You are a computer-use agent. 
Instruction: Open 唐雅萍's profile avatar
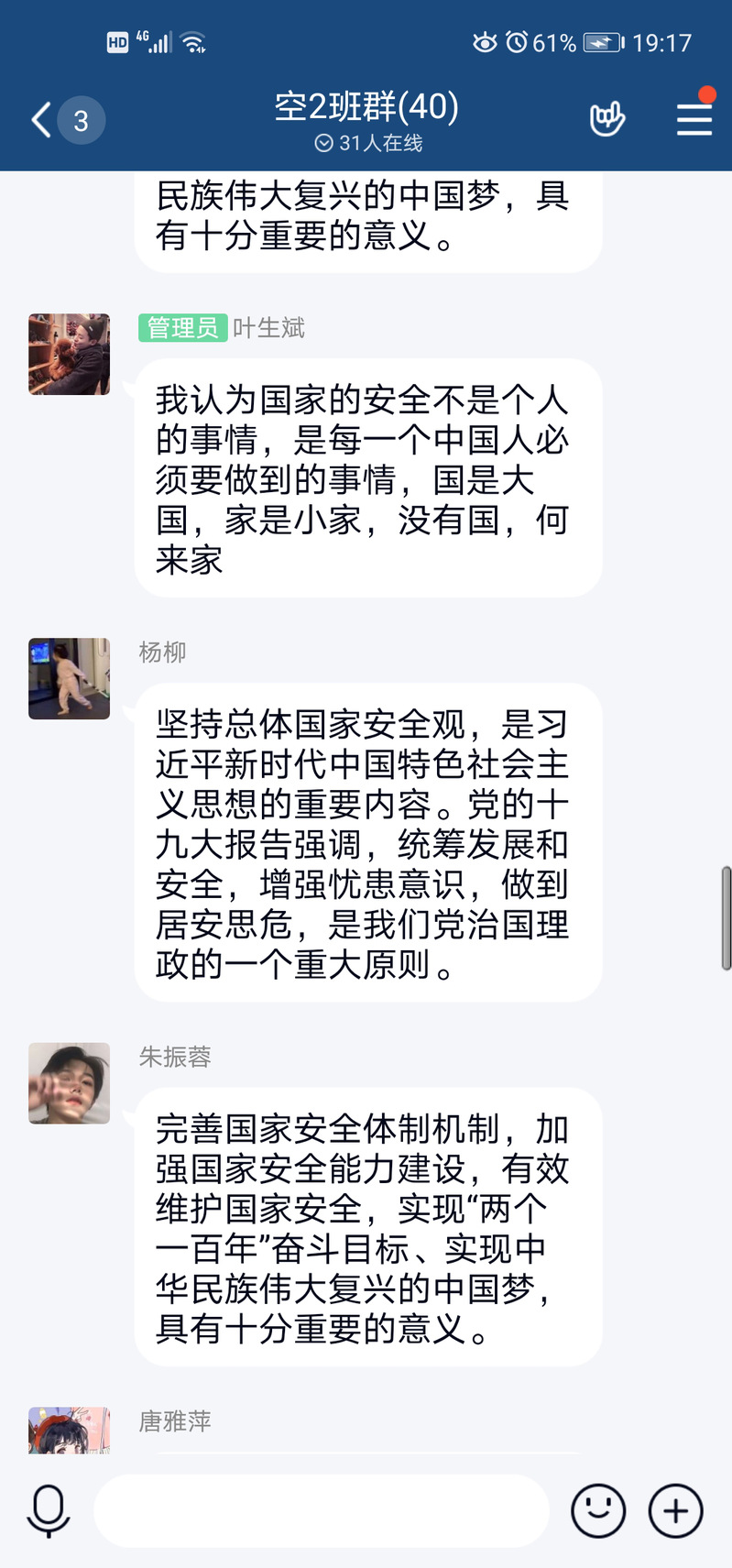pos(70,1431)
